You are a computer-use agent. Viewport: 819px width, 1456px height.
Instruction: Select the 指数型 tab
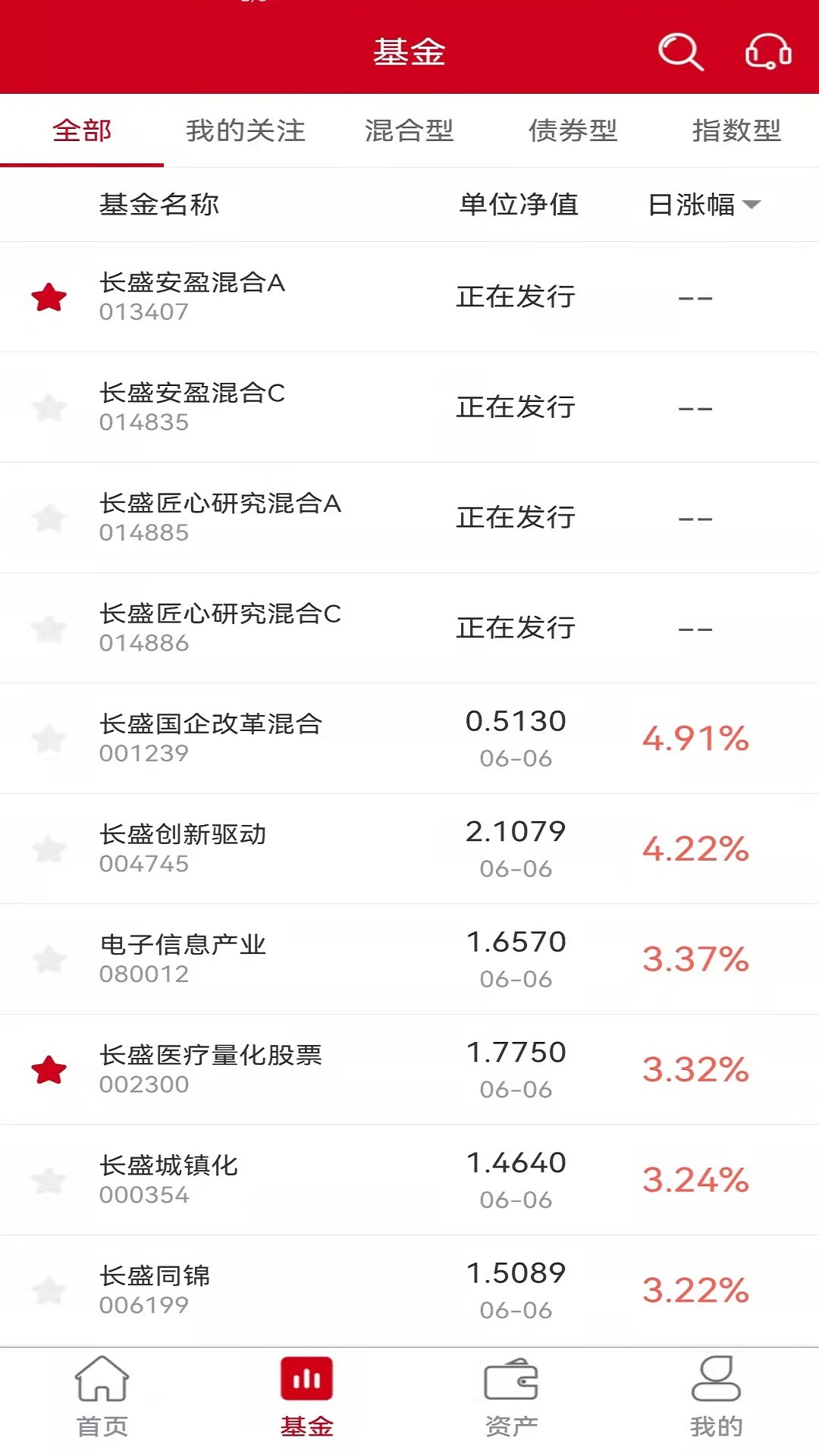[x=736, y=130]
